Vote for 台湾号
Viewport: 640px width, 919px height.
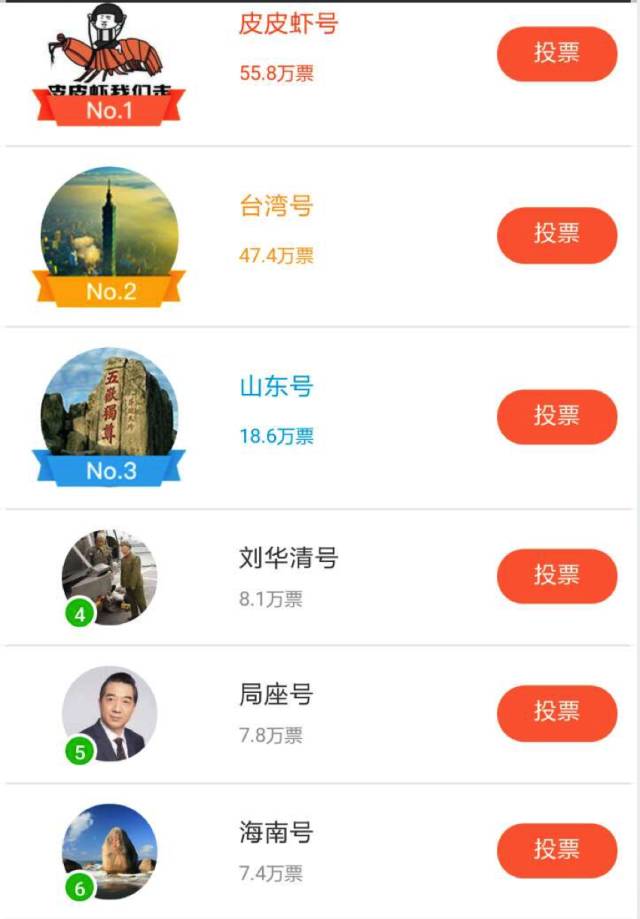[557, 235]
